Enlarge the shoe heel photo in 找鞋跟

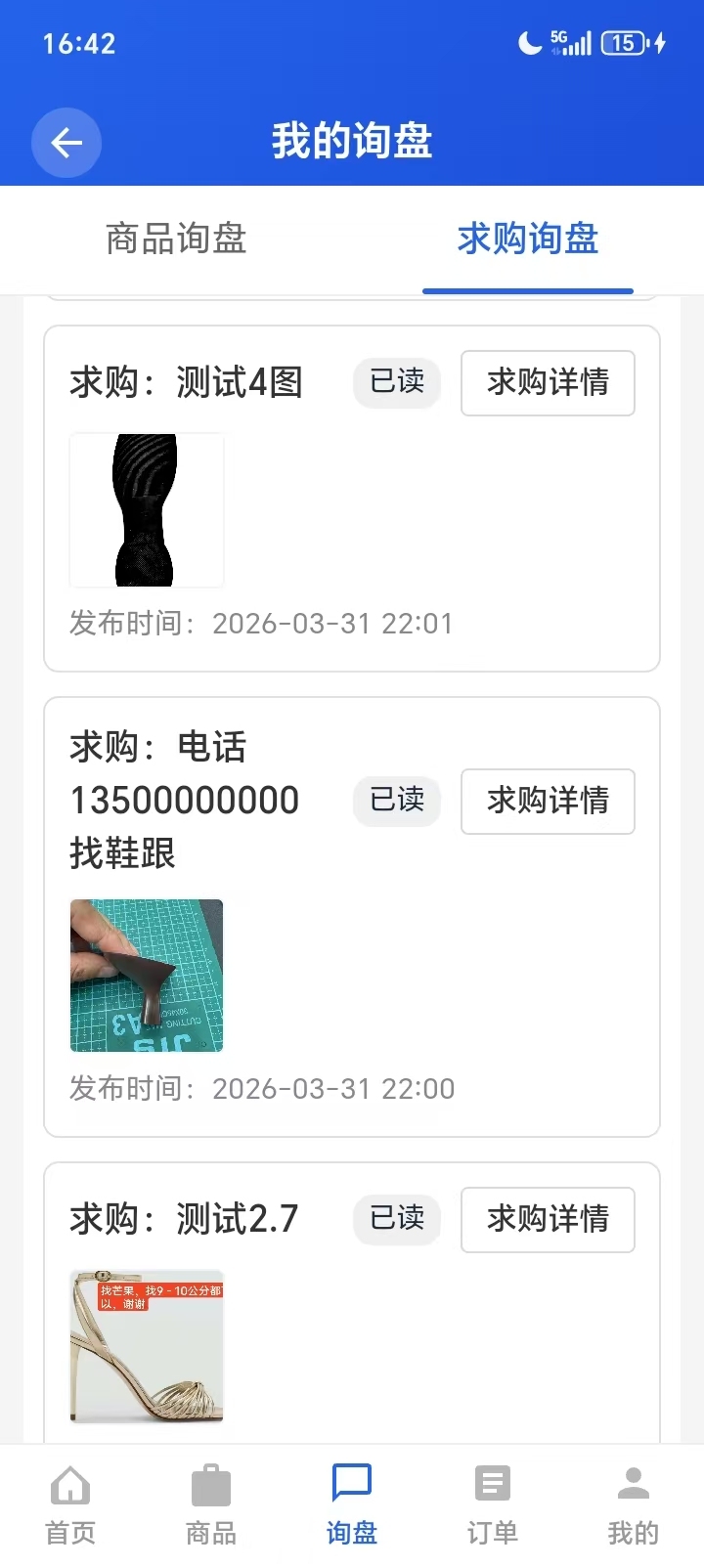pyautogui.click(x=147, y=976)
